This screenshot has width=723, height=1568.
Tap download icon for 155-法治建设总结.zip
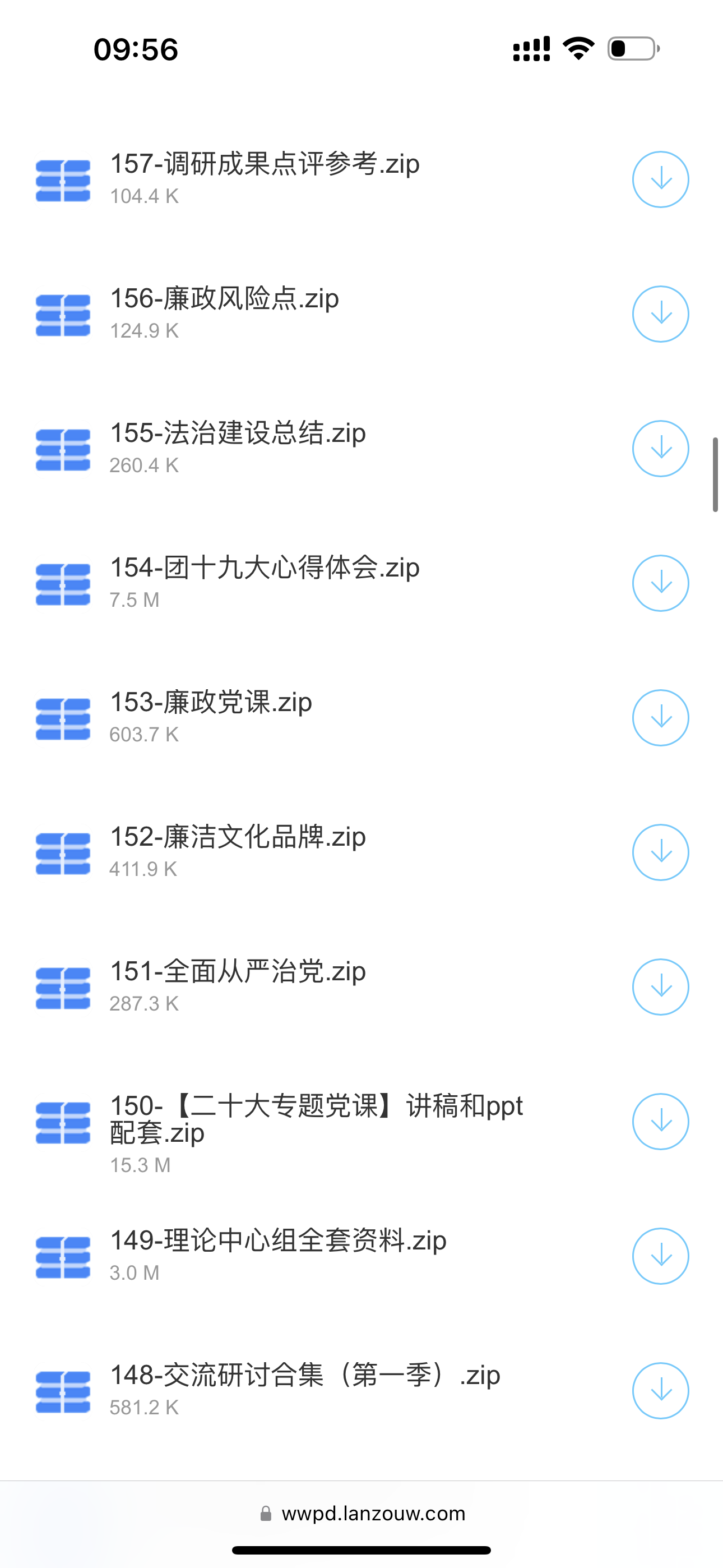pos(660,449)
